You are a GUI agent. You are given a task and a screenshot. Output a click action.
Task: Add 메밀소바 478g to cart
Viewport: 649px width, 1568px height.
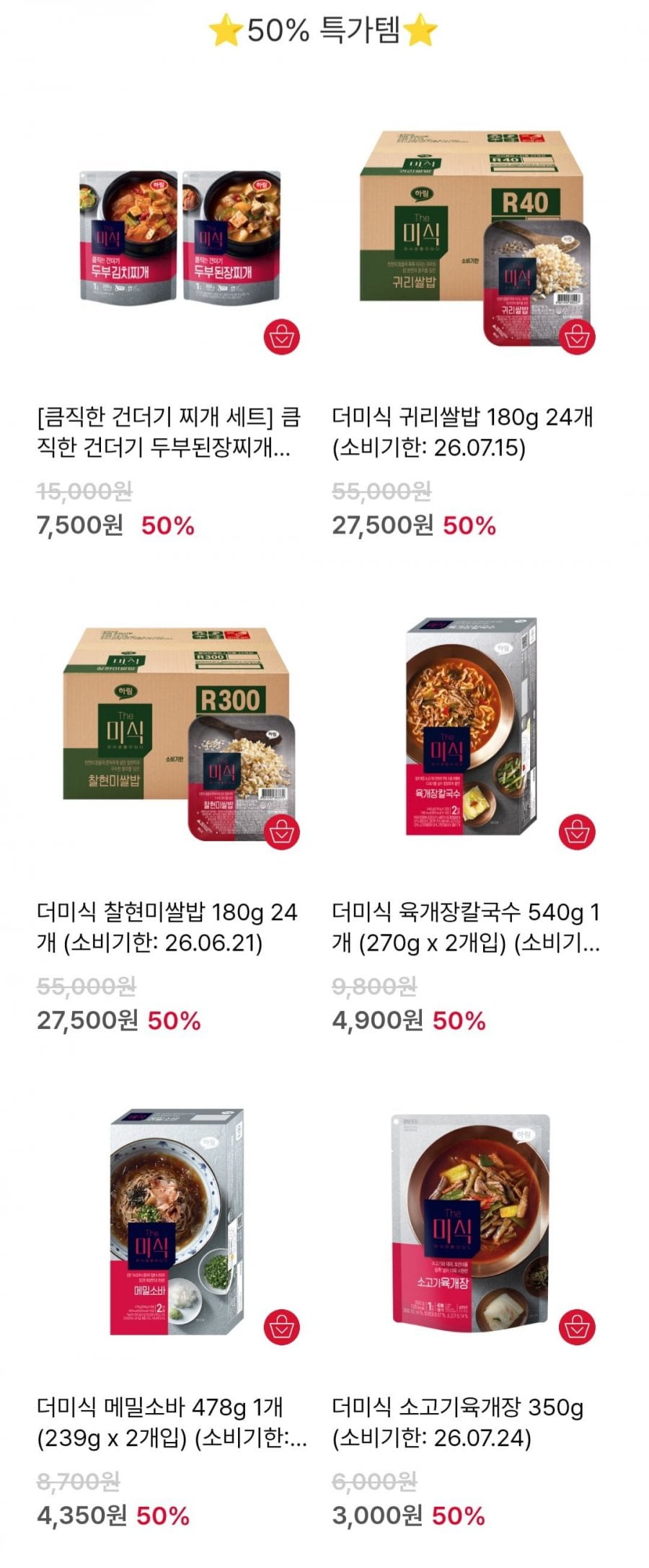pos(281,1327)
